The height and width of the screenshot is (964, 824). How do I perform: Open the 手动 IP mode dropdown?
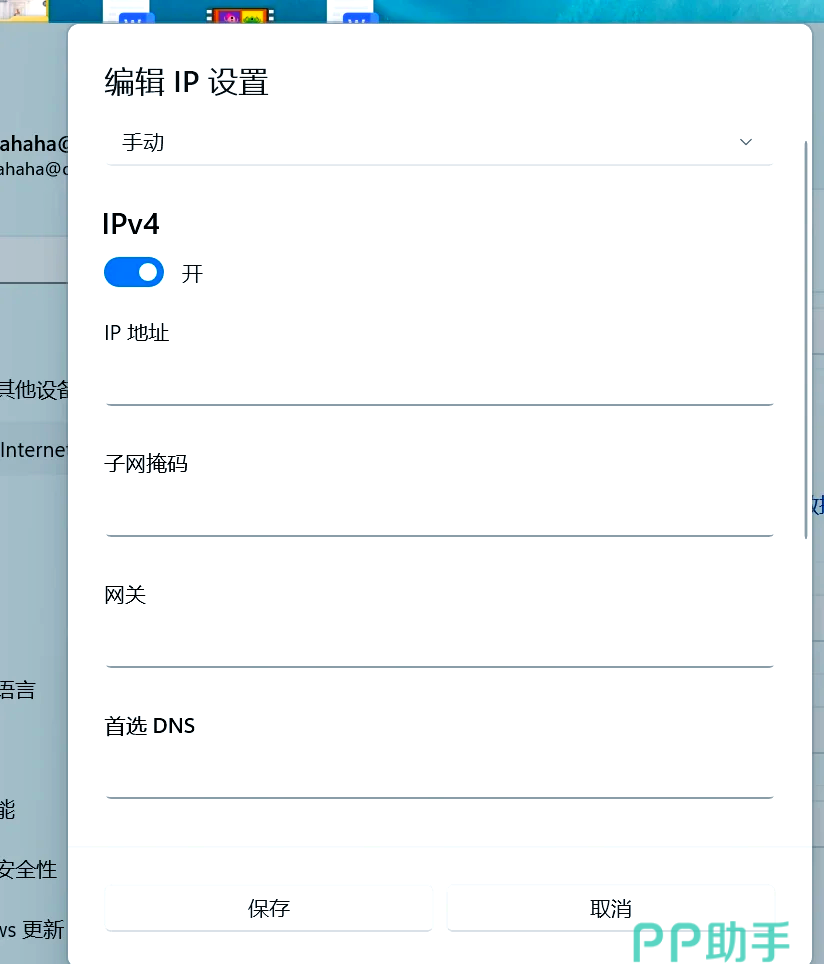click(438, 142)
